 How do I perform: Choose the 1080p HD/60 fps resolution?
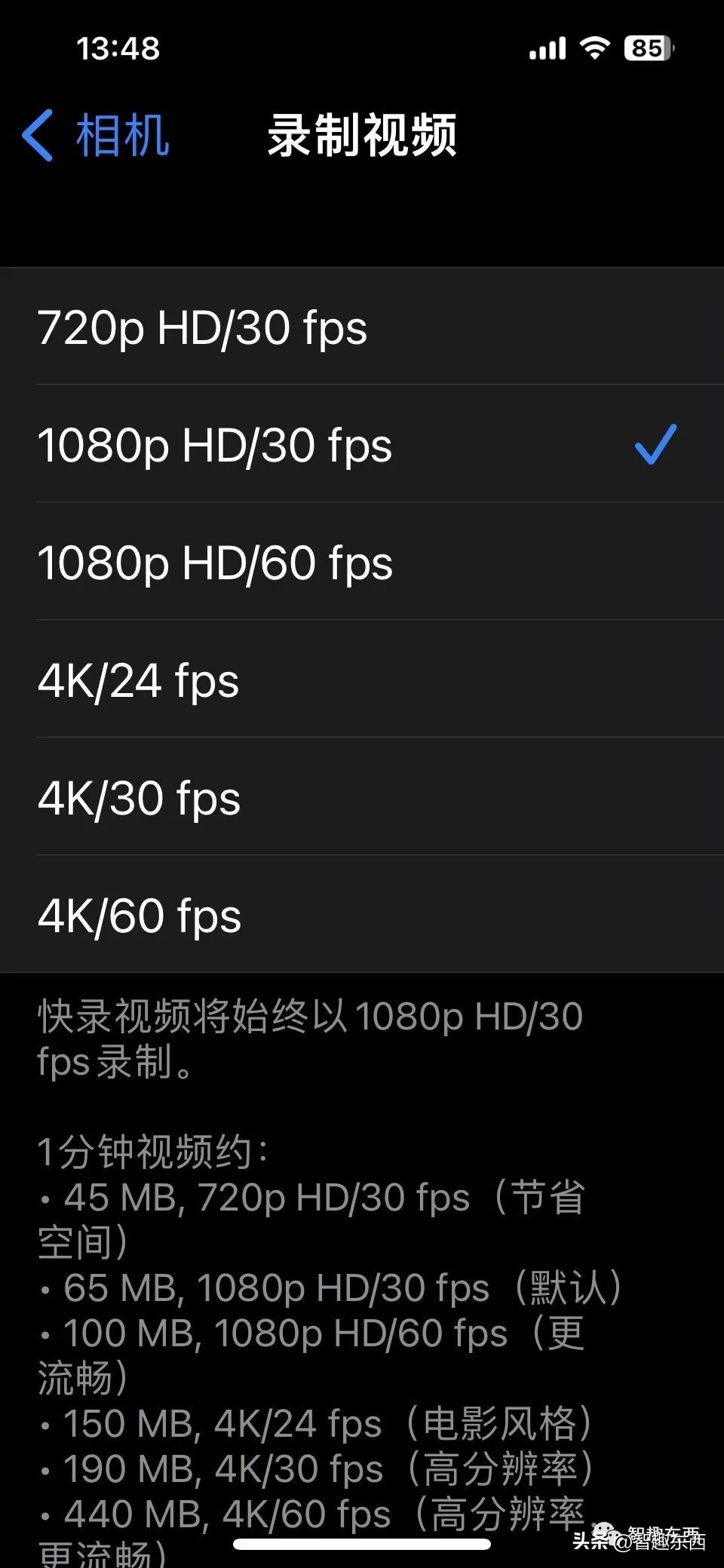(x=215, y=562)
